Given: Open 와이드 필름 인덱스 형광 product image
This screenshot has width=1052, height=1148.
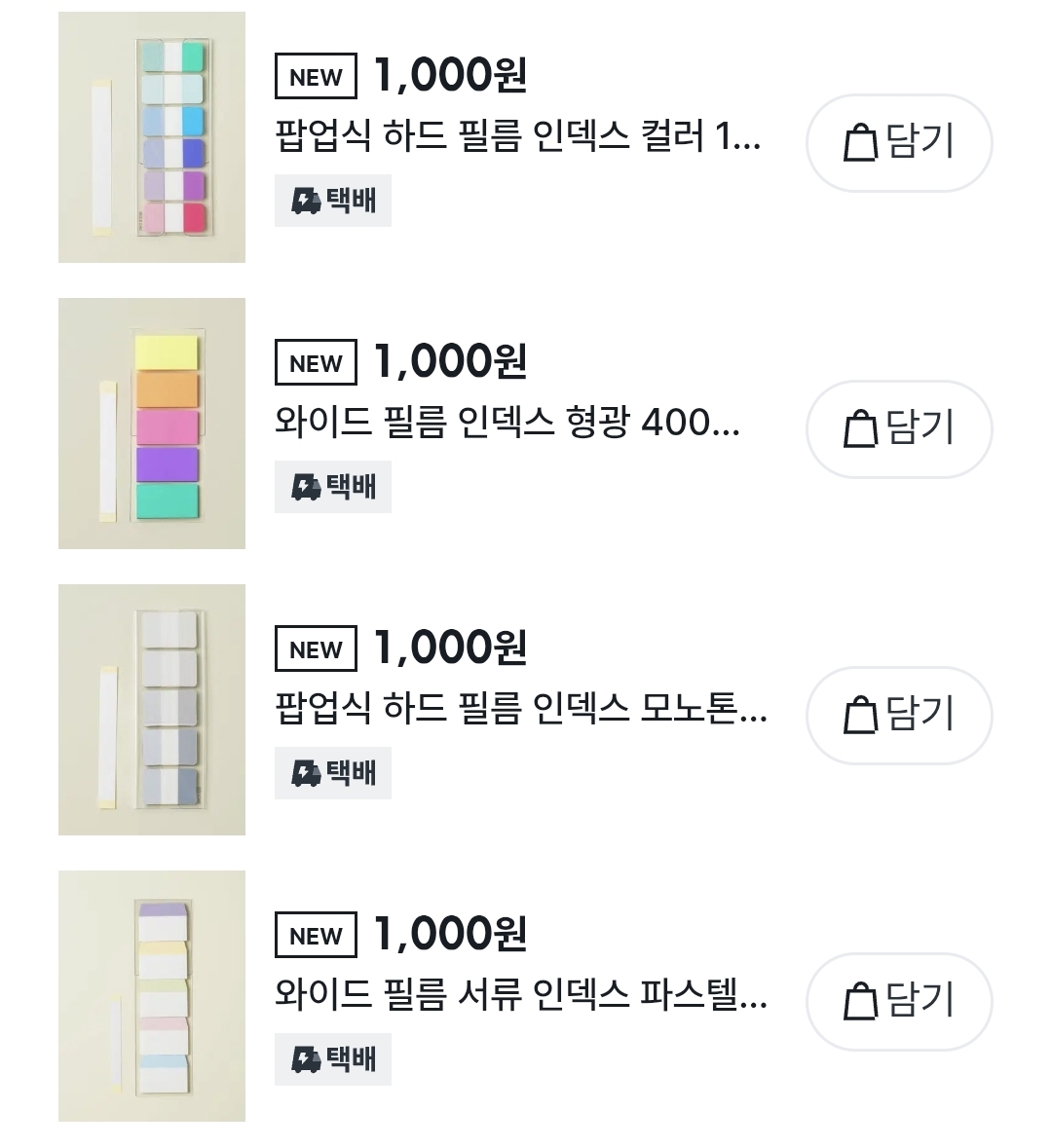Looking at the screenshot, I should pyautogui.click(x=152, y=424).
